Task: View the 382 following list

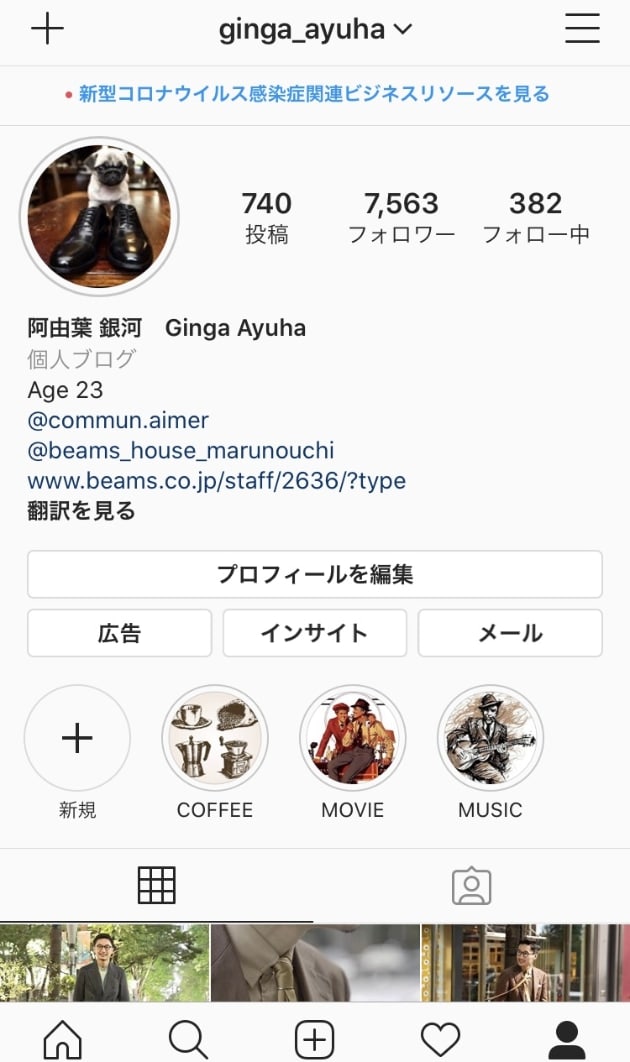Action: (x=535, y=217)
